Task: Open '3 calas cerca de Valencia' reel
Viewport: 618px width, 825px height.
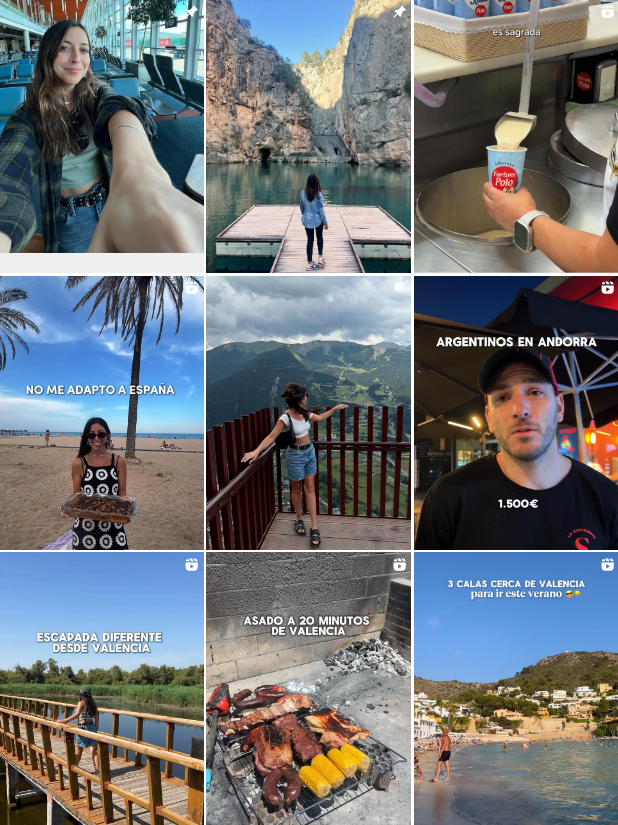Action: (x=515, y=688)
